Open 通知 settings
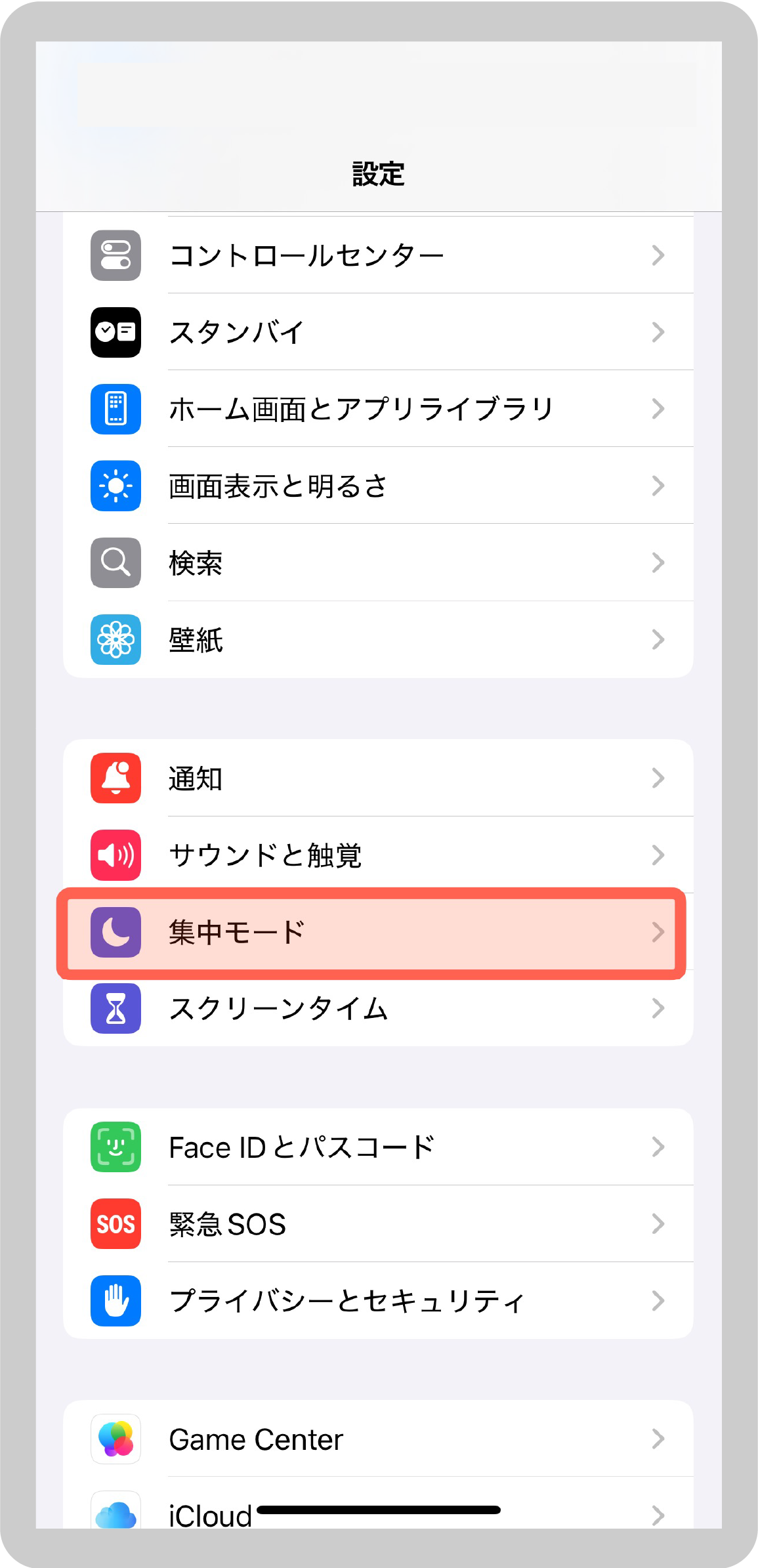 point(378,778)
